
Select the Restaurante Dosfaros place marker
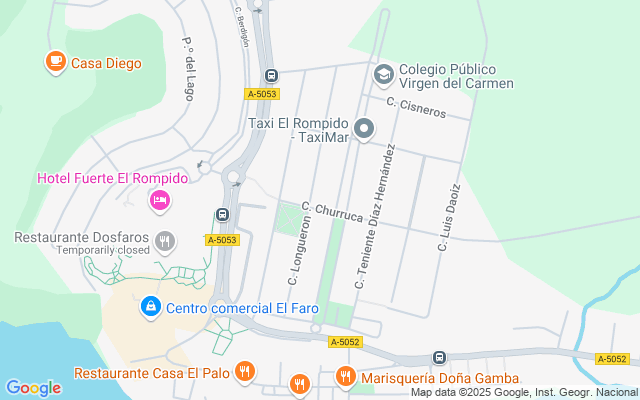(x=166, y=240)
